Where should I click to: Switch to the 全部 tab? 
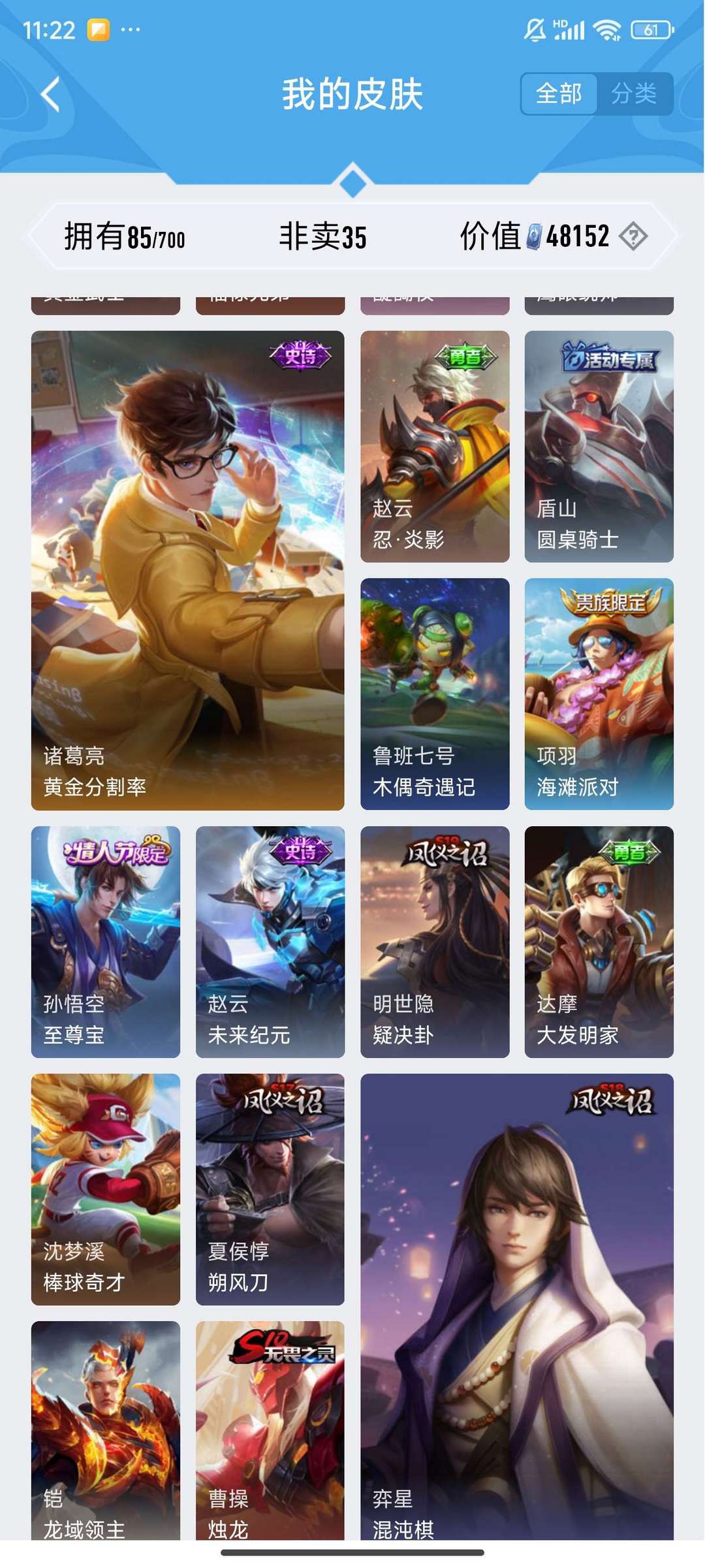pyautogui.click(x=559, y=93)
